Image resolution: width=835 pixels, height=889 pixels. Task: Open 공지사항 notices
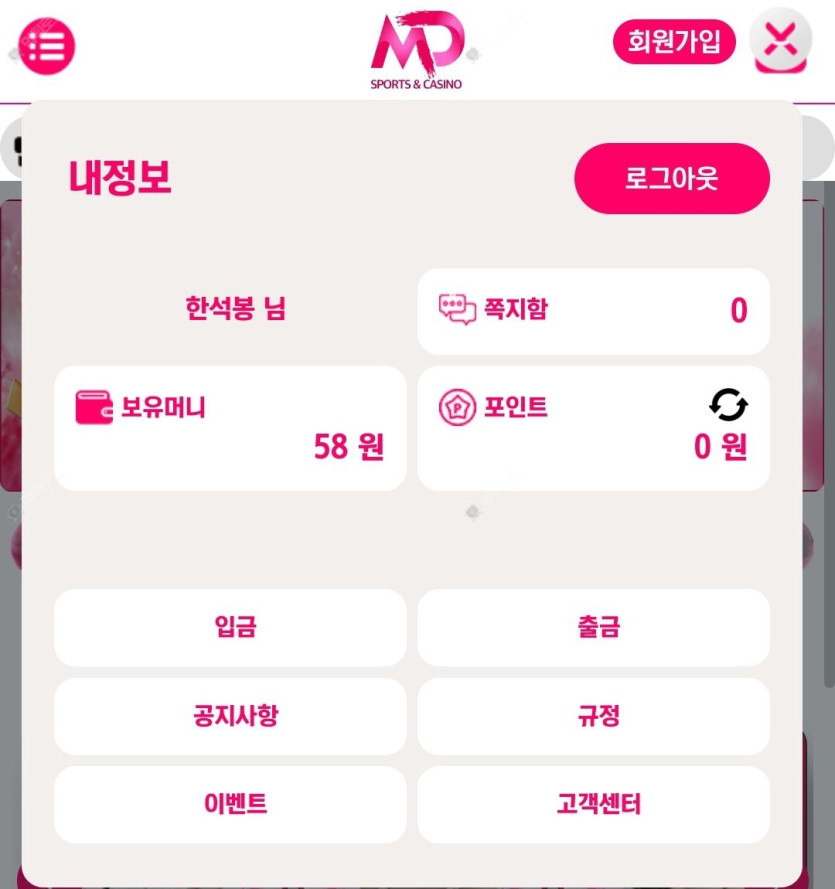230,716
